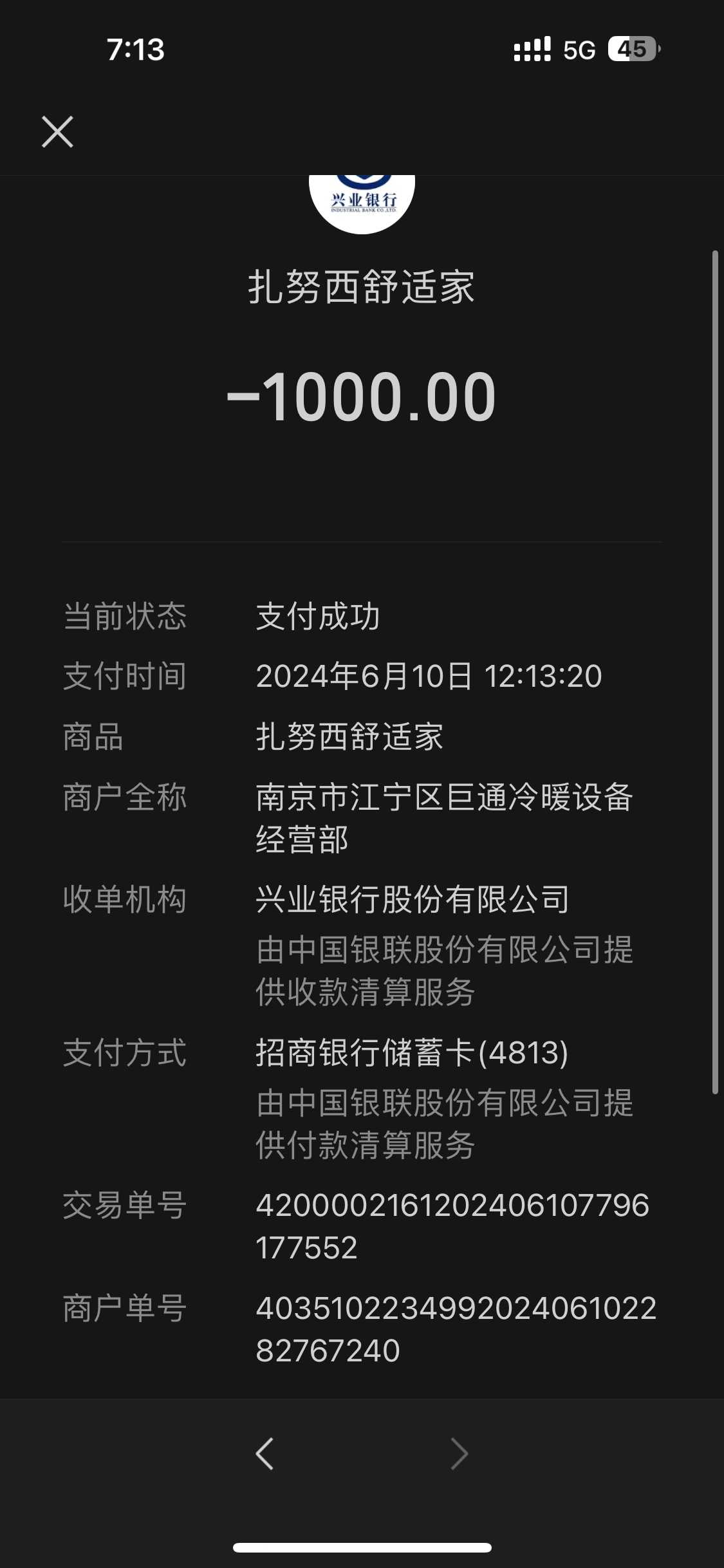Close the payment detail page
Screen dimensions: 724x1568
[57, 132]
